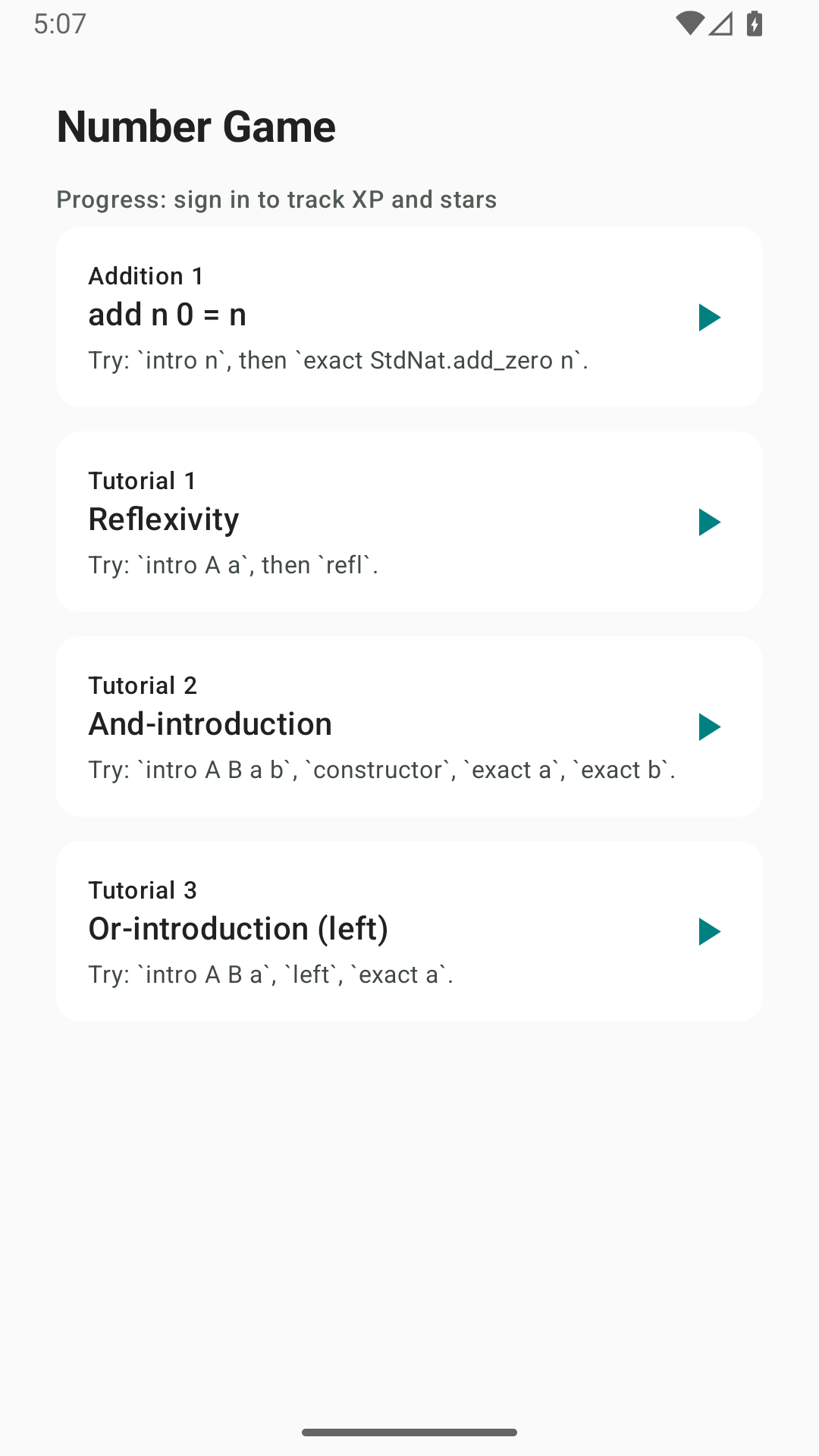Open the Tutorial 1 Reflexivity card
Image resolution: width=819 pixels, height=1456 pixels.
click(364, 522)
